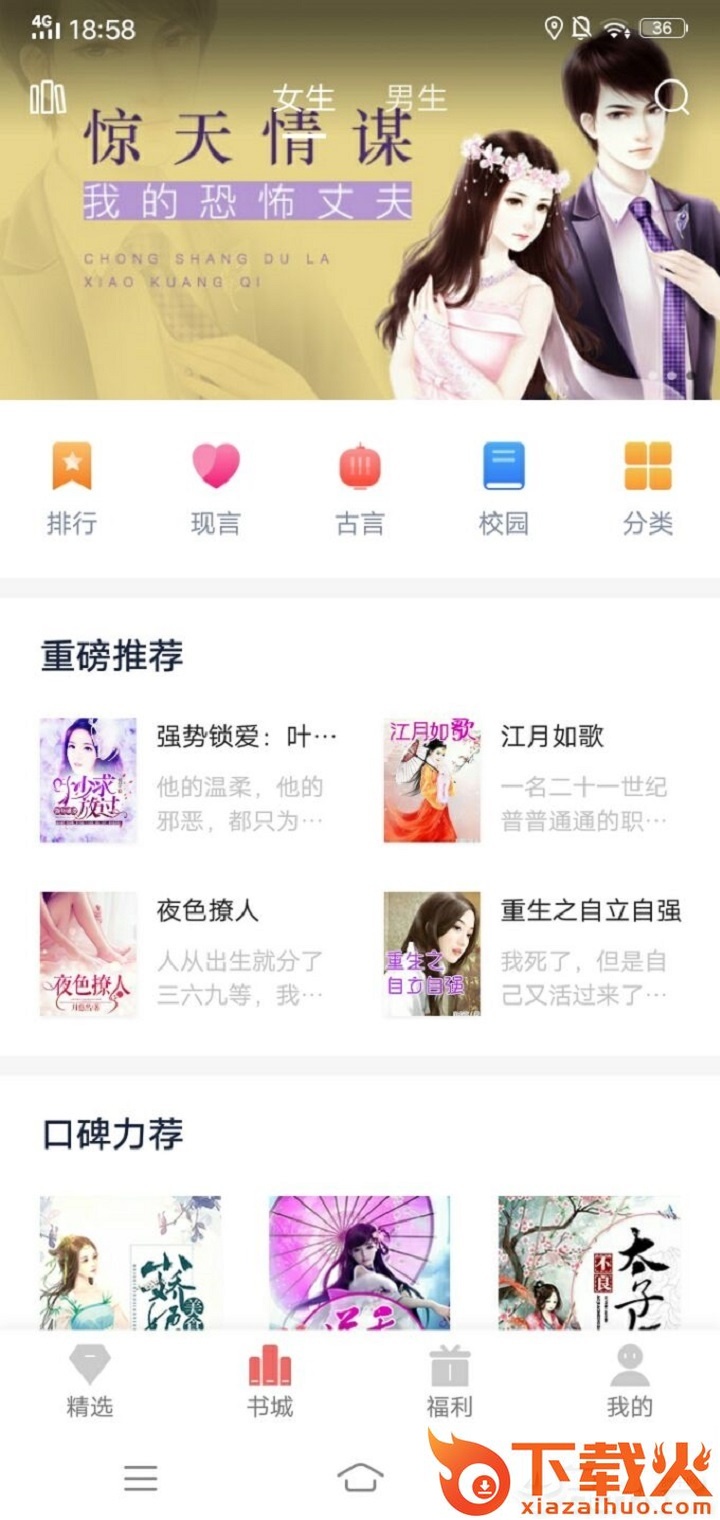Open the 福利 tab
Screen dimensions: 720x1520
pyautogui.click(x=450, y=1381)
